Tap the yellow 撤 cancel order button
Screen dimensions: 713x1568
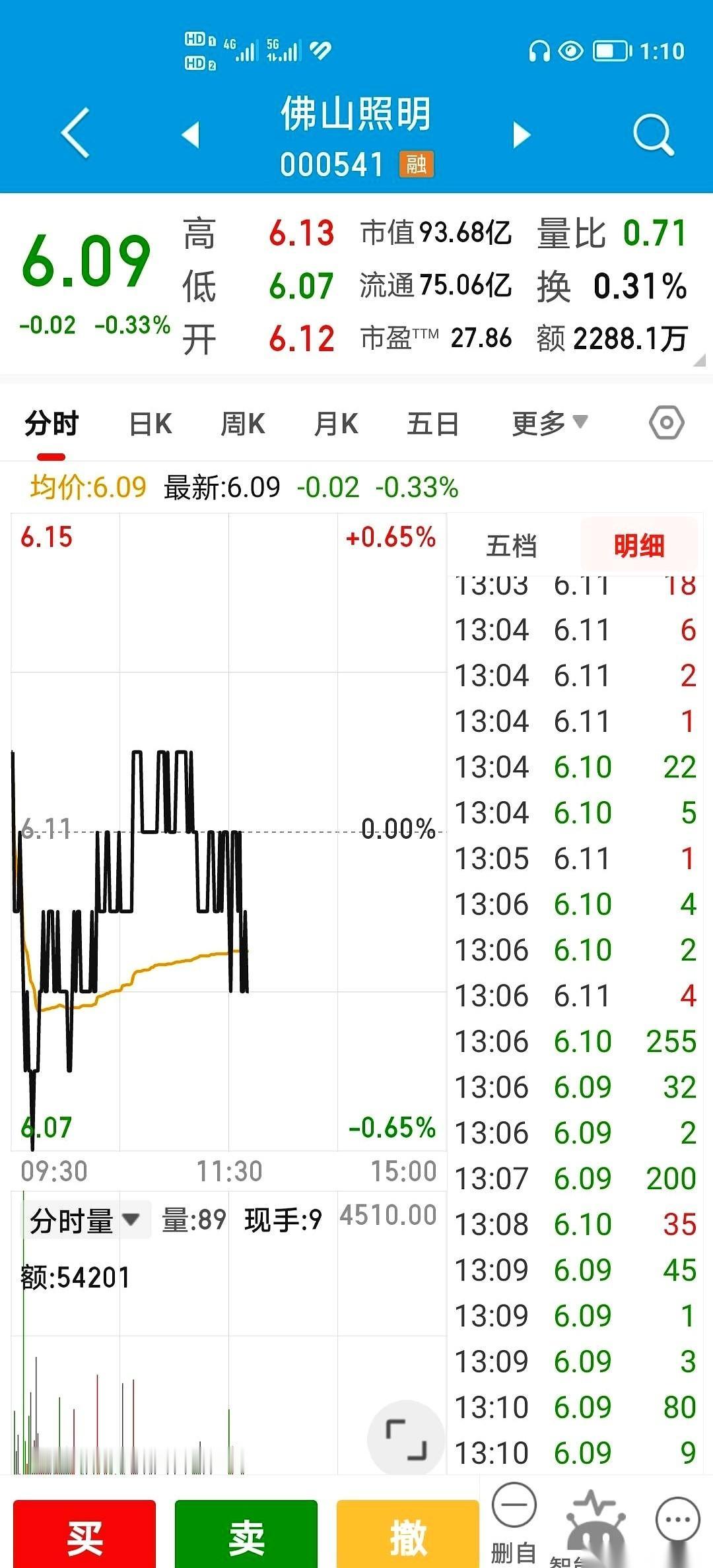(x=408, y=1534)
